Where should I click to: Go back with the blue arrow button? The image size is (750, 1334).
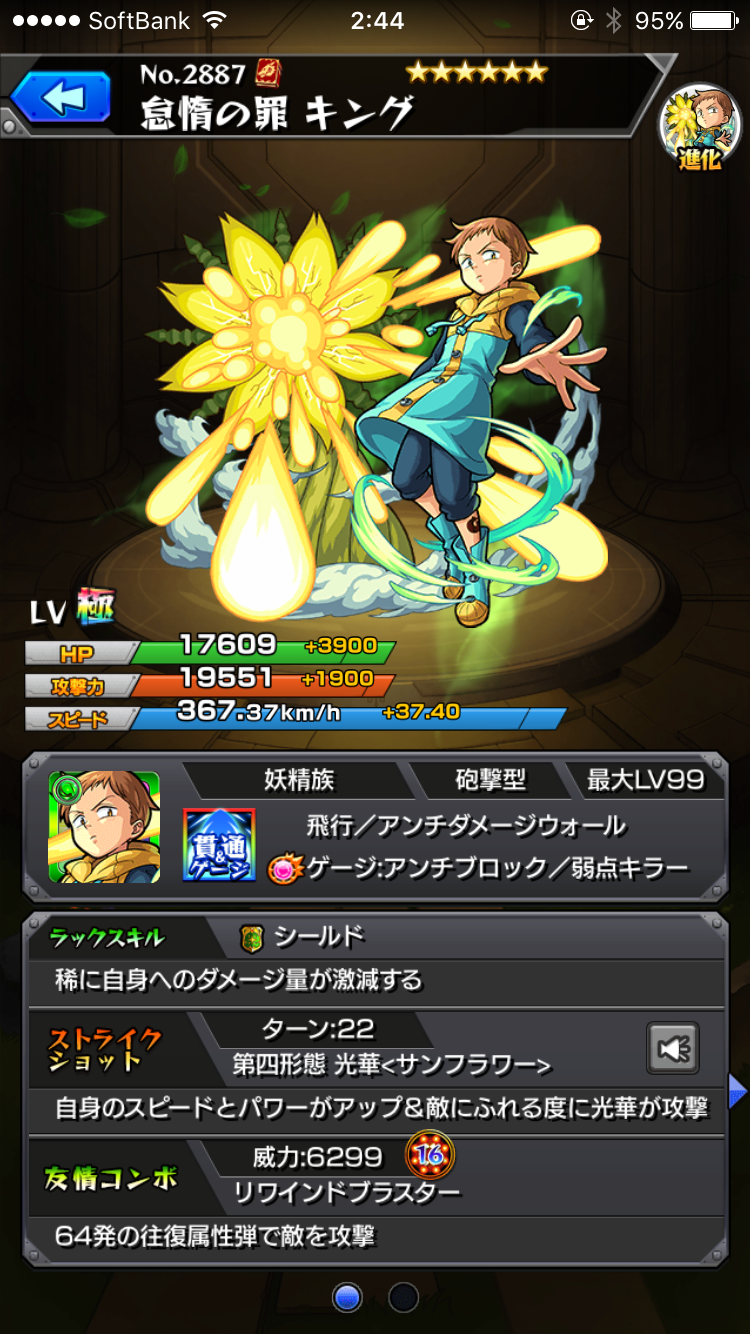[60, 99]
